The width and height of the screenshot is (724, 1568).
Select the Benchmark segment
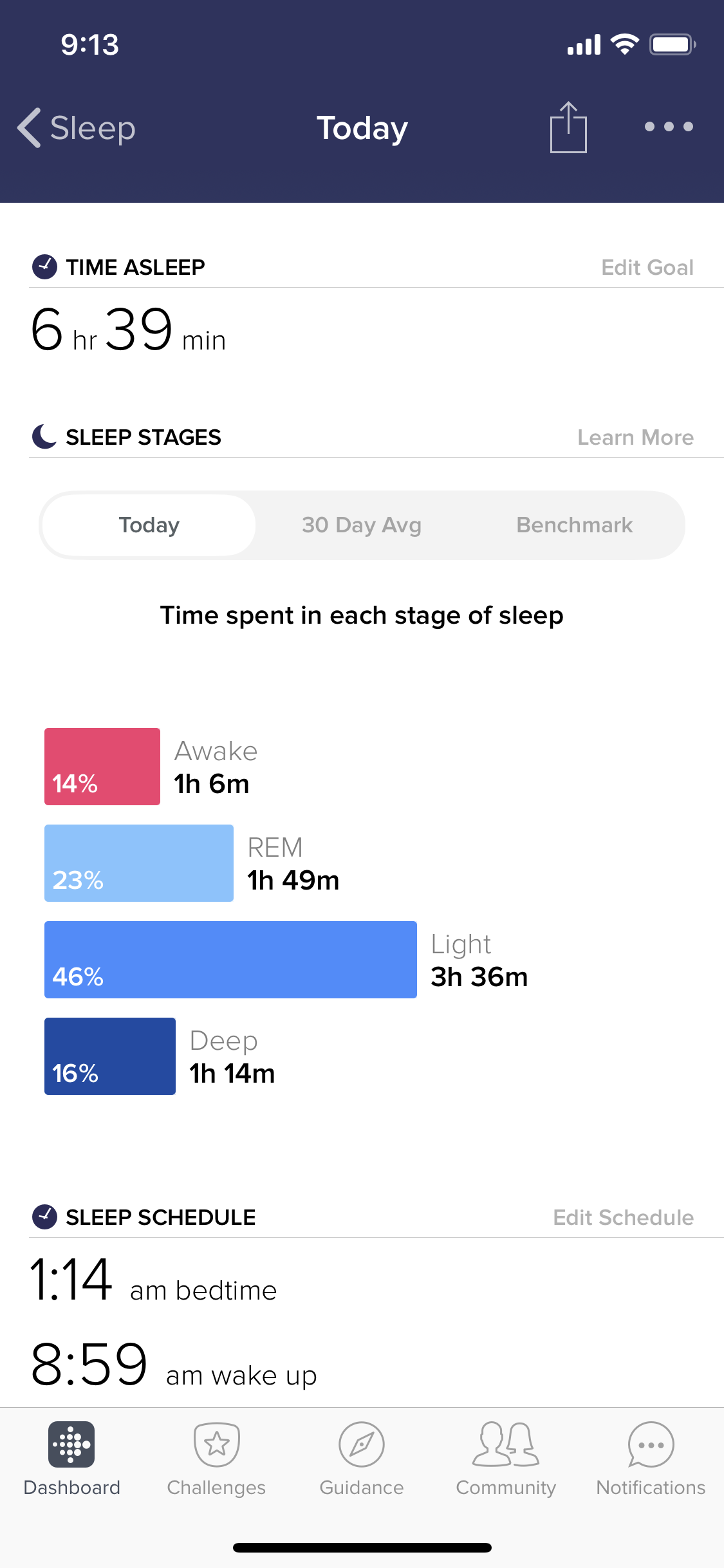click(x=575, y=525)
